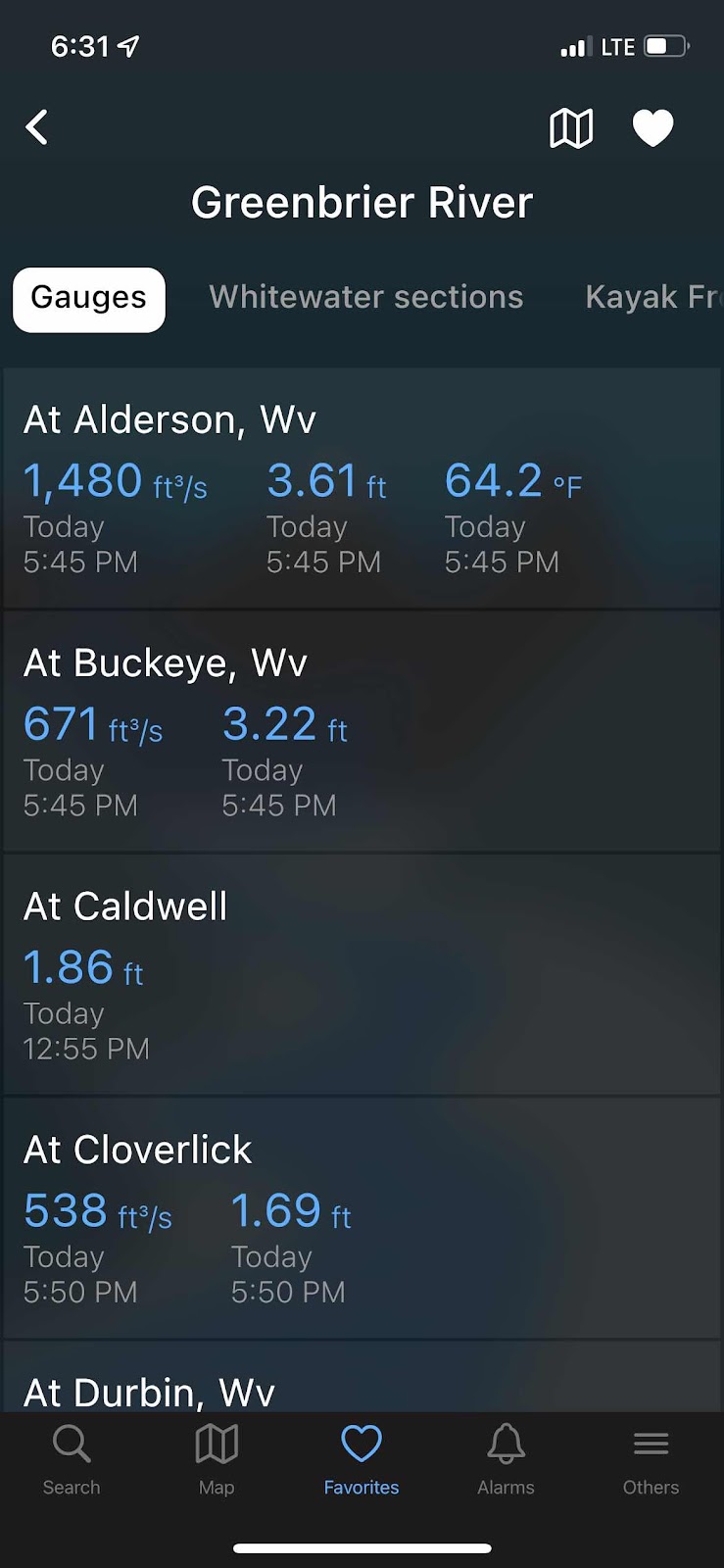724x1568 pixels.
Task: Switch to the Map bottom tab
Action: click(x=217, y=1459)
